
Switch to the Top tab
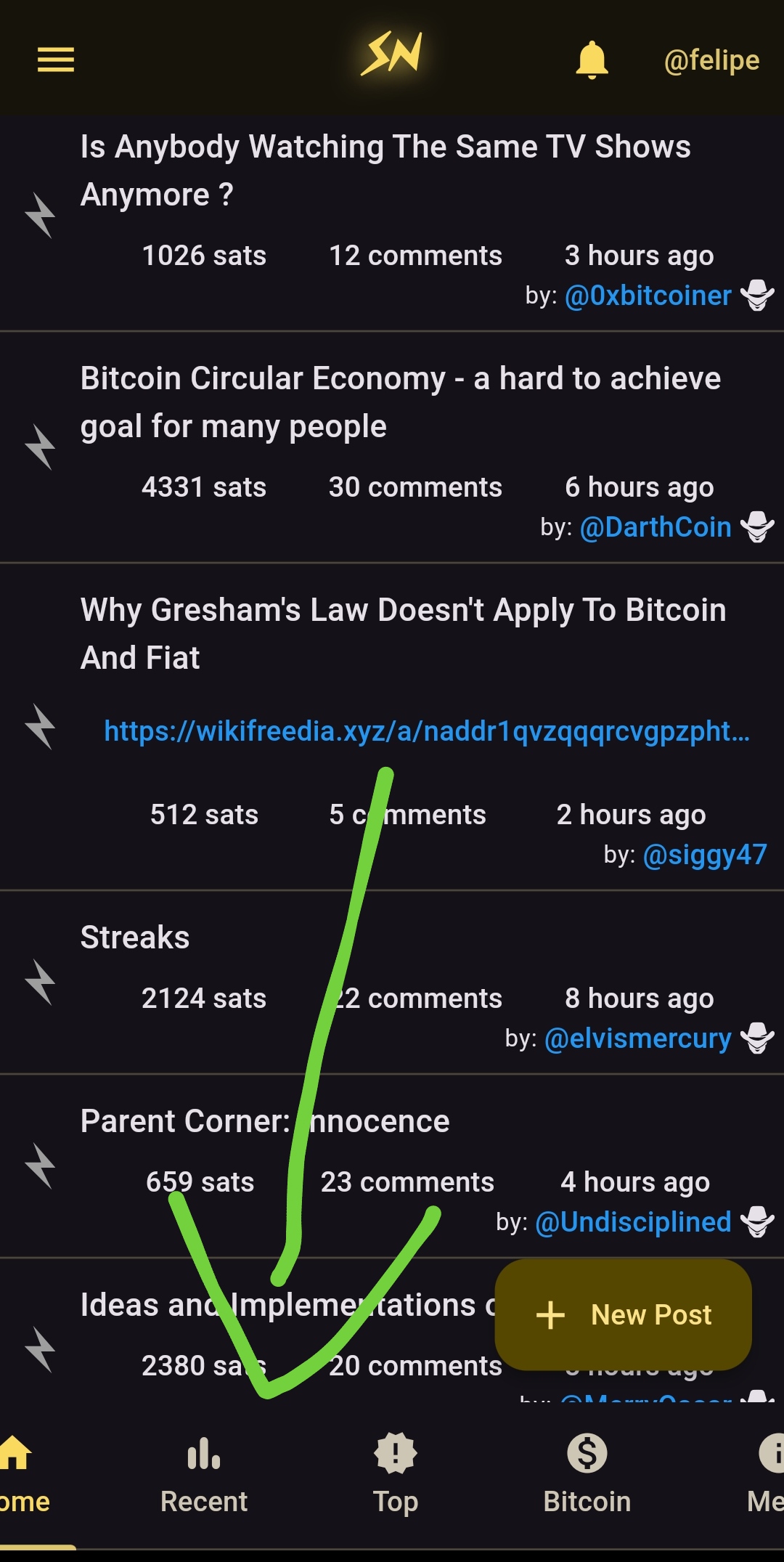tap(396, 1474)
